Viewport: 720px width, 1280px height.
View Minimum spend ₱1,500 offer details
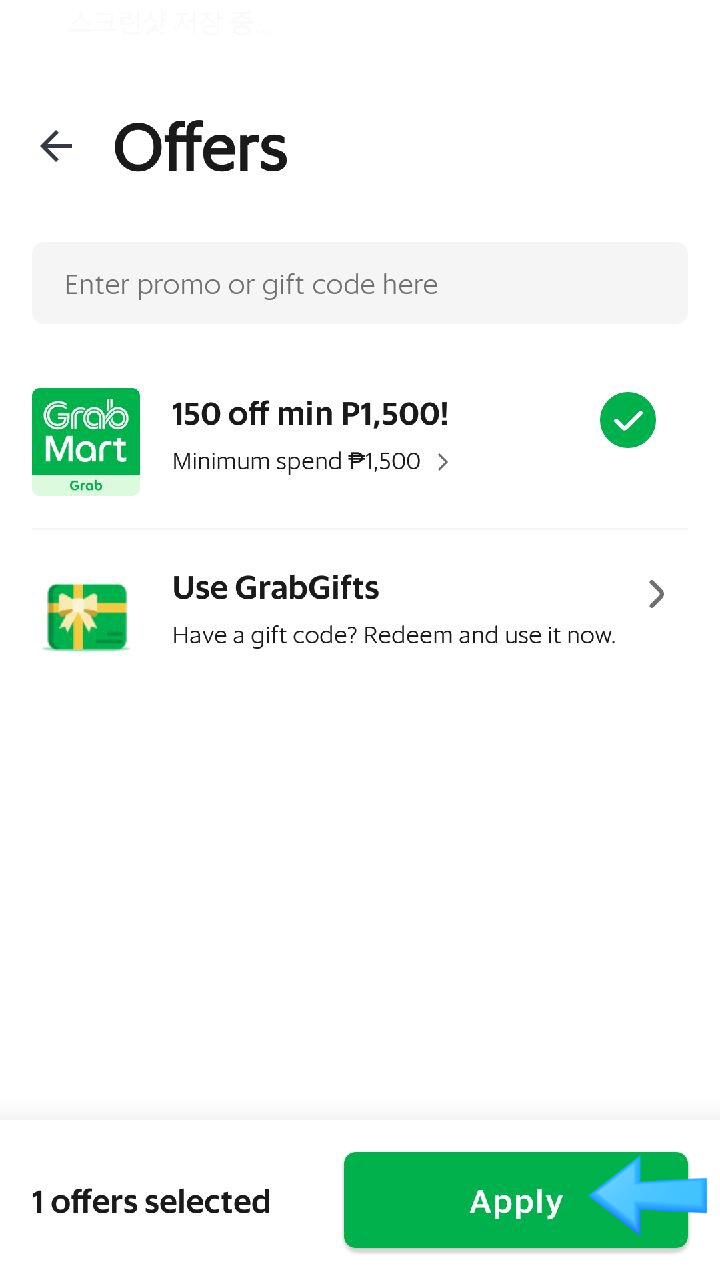click(x=311, y=461)
